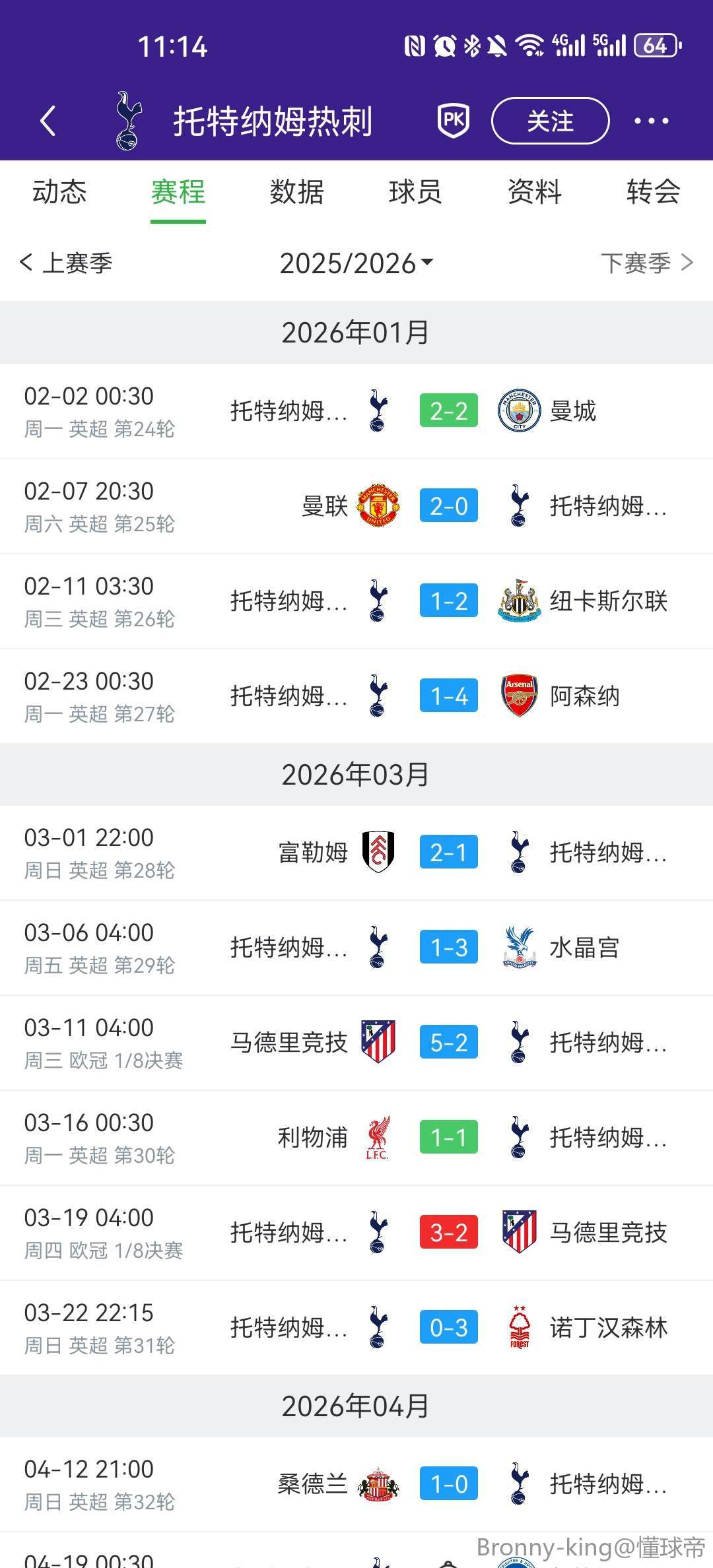View the 转会 tab
This screenshot has height=1568, width=713.
tap(653, 192)
